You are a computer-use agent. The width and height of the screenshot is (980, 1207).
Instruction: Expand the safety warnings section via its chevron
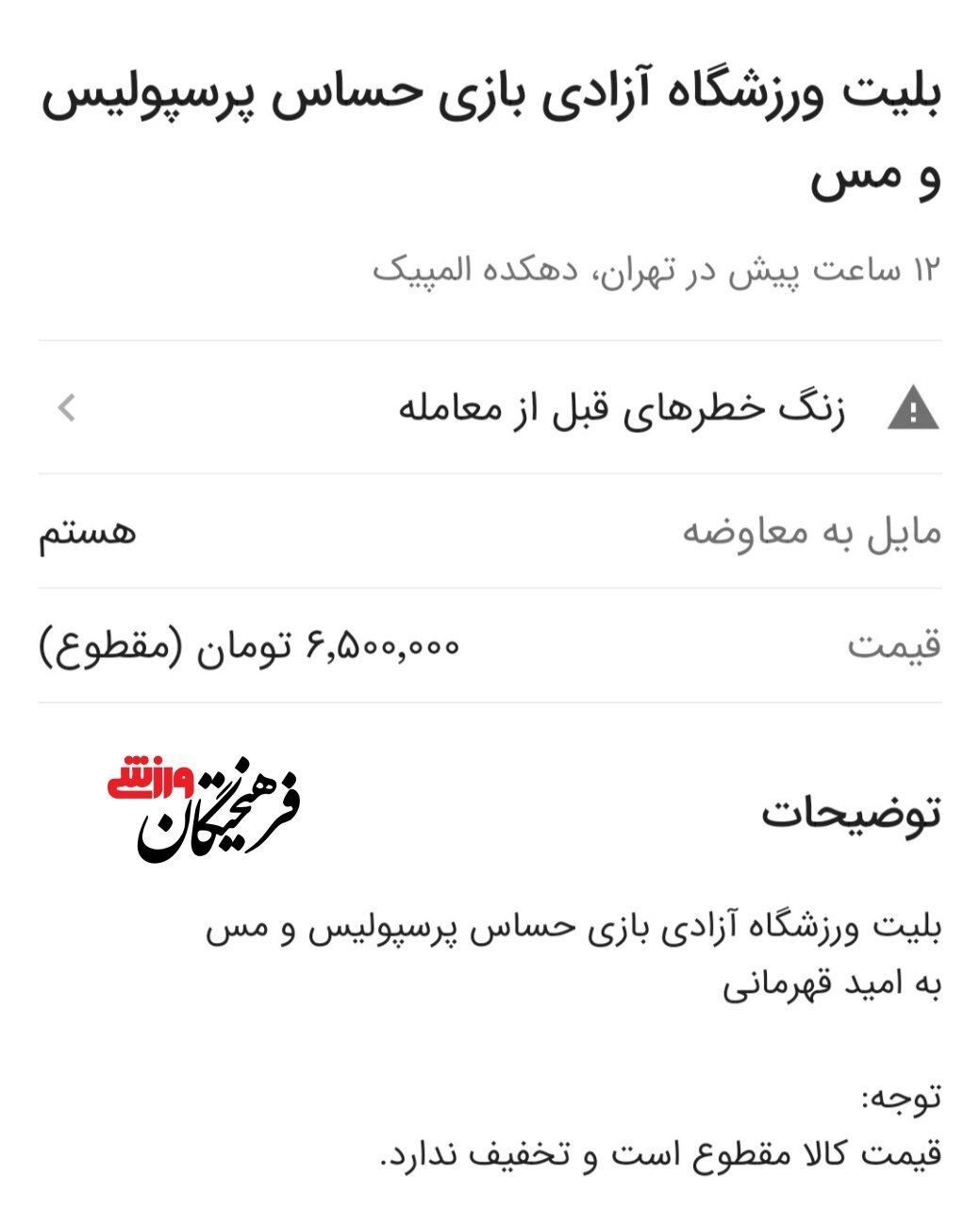point(64,409)
